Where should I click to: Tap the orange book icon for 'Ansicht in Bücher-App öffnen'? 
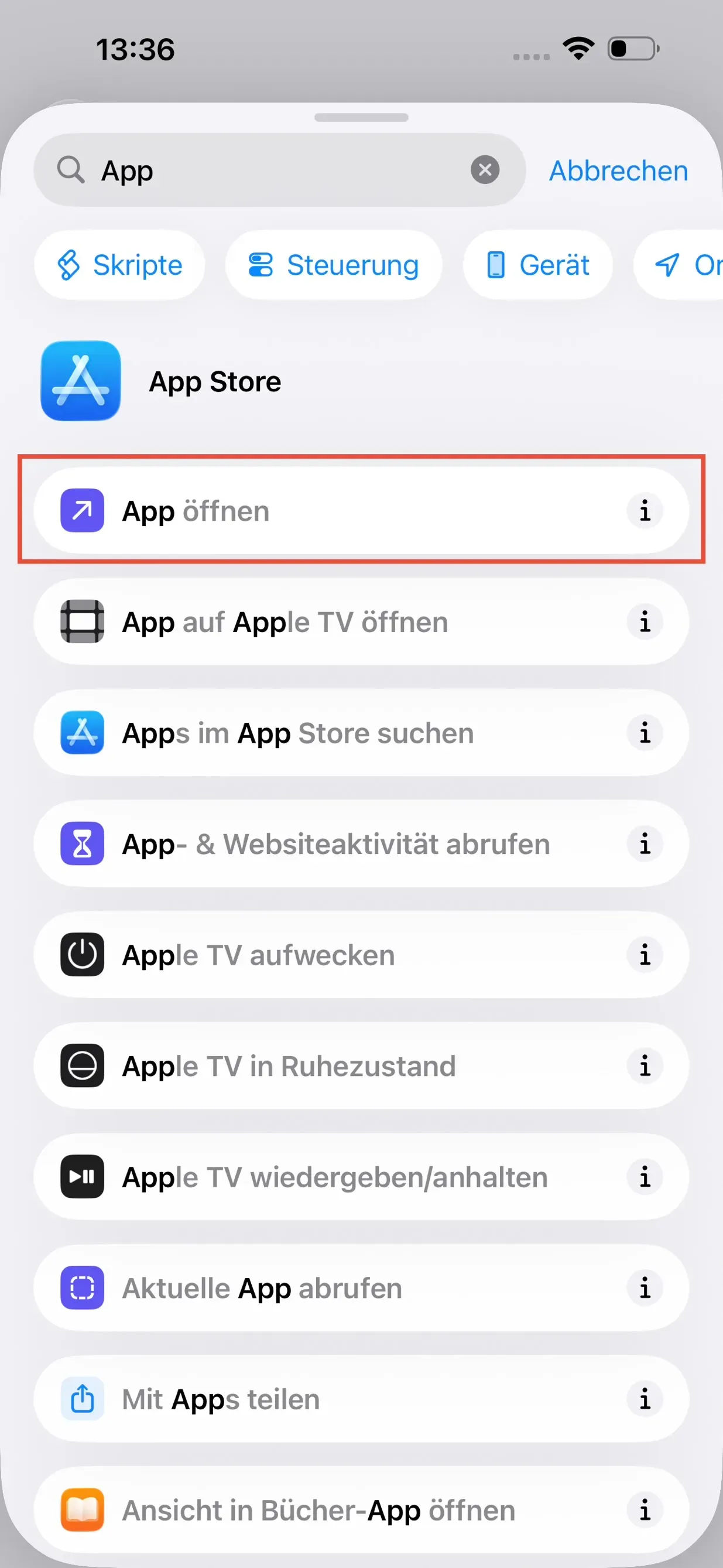tap(81, 1509)
